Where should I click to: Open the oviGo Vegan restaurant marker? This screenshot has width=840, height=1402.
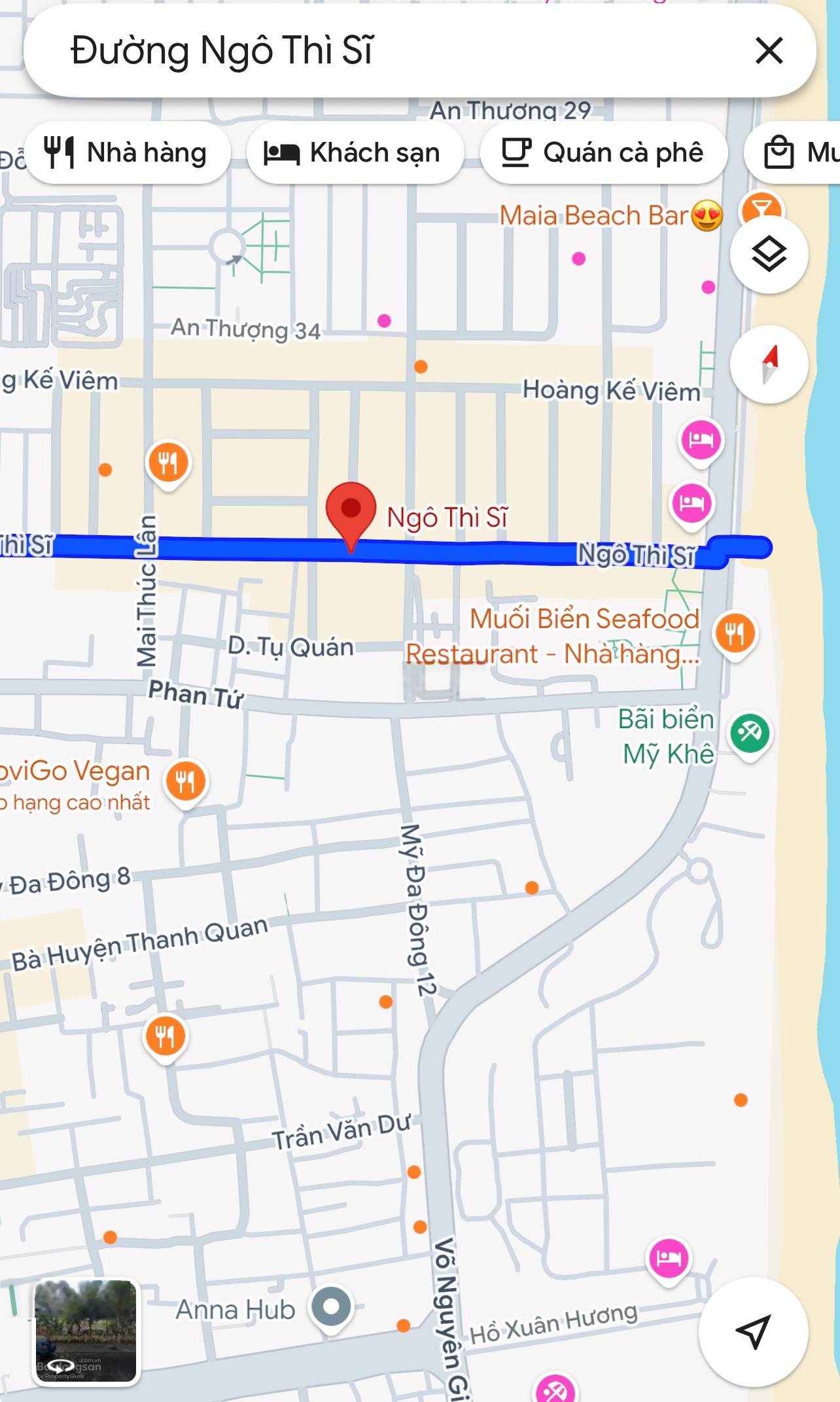186,781
